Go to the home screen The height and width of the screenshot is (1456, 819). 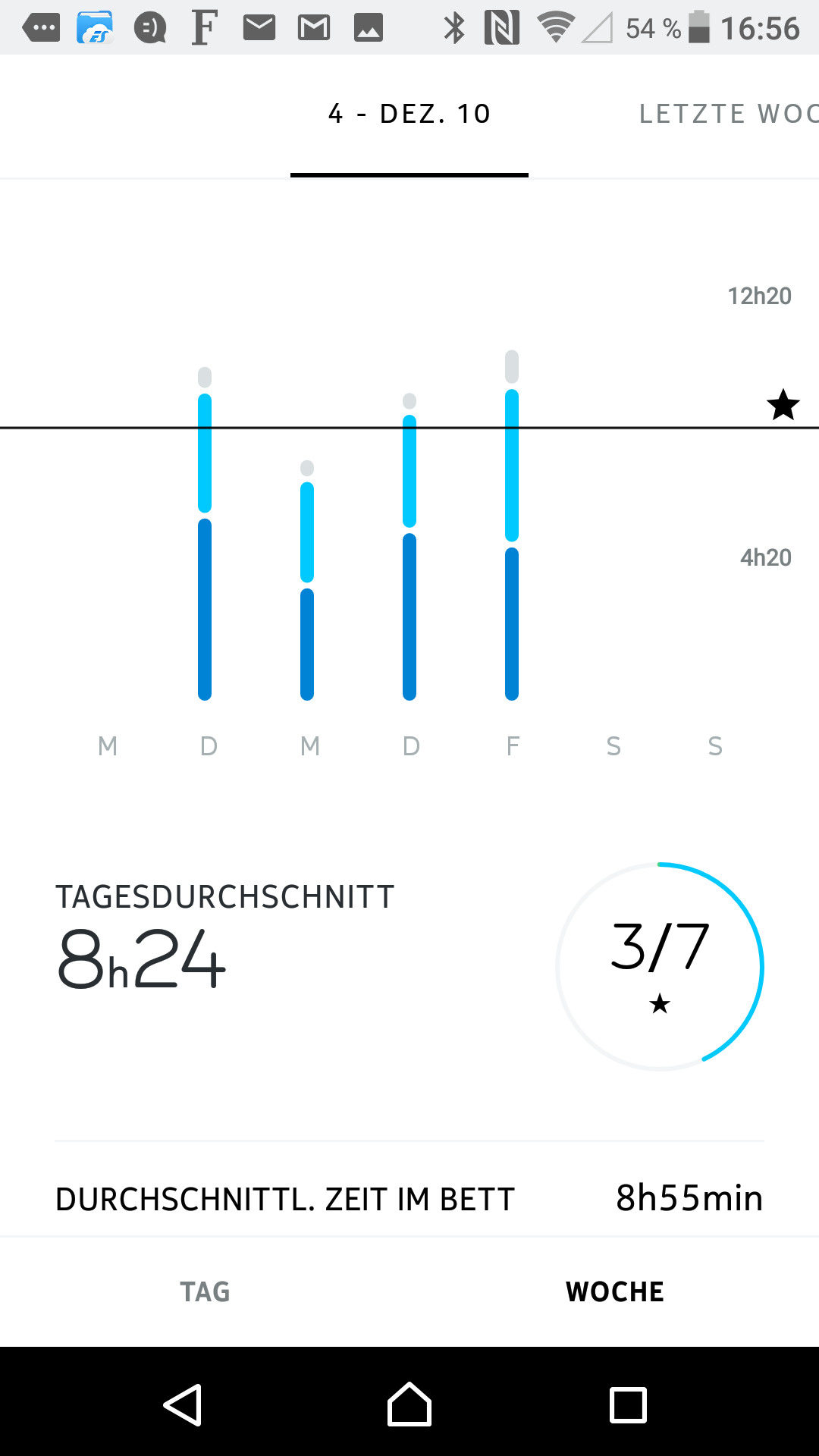[x=409, y=1405]
